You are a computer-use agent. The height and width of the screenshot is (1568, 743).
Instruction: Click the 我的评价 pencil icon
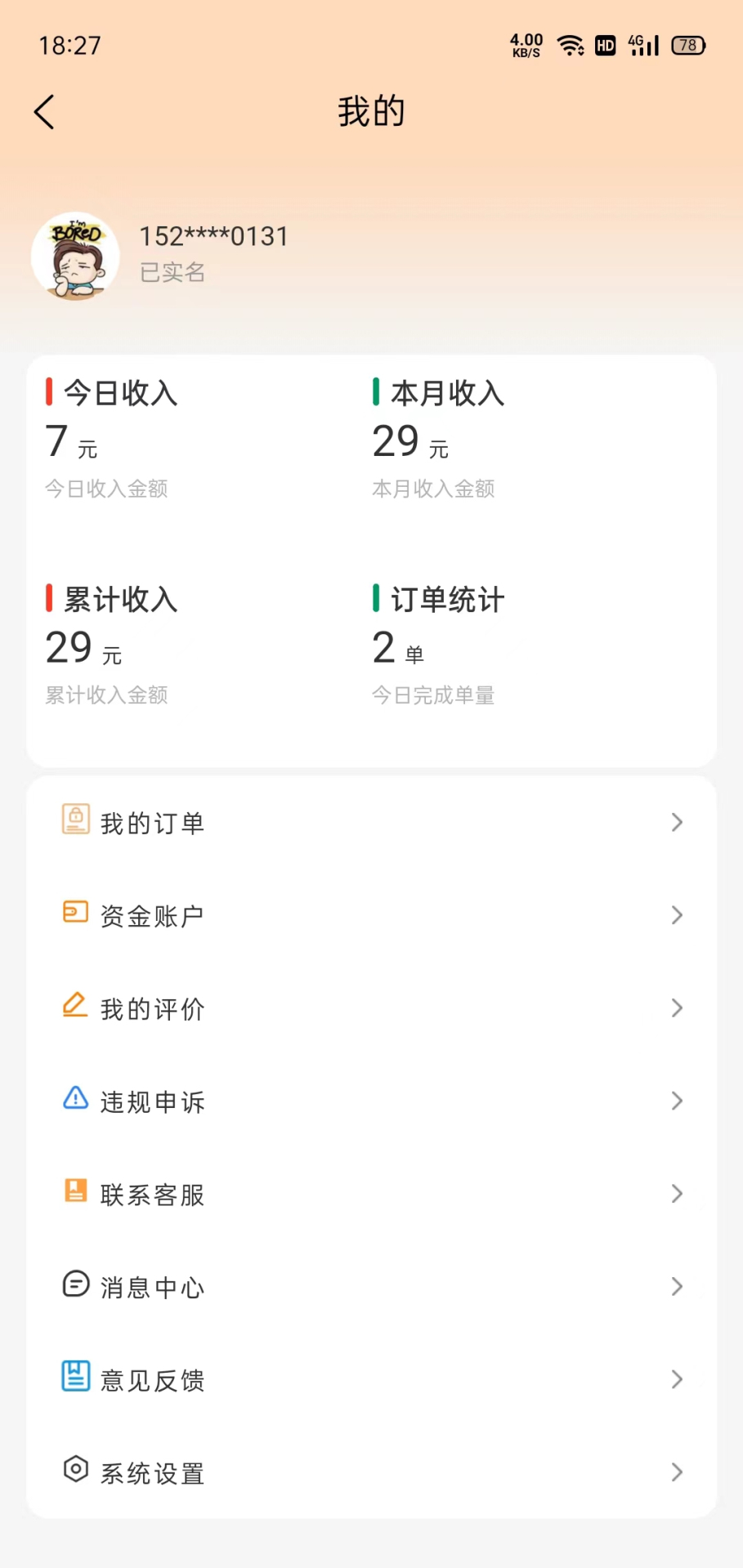tap(75, 1006)
